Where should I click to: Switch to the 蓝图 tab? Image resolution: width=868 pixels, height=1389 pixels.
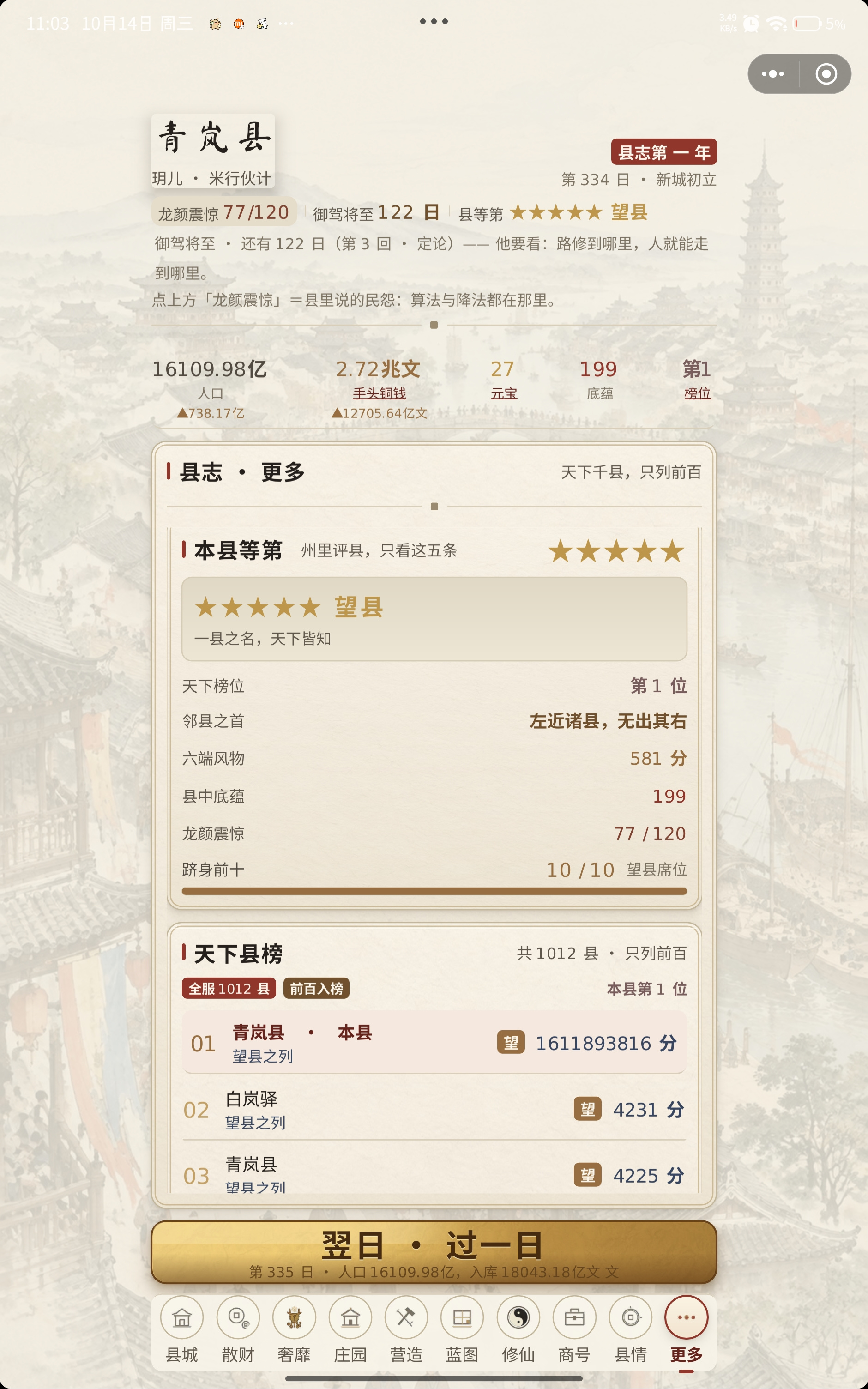coord(462,1330)
